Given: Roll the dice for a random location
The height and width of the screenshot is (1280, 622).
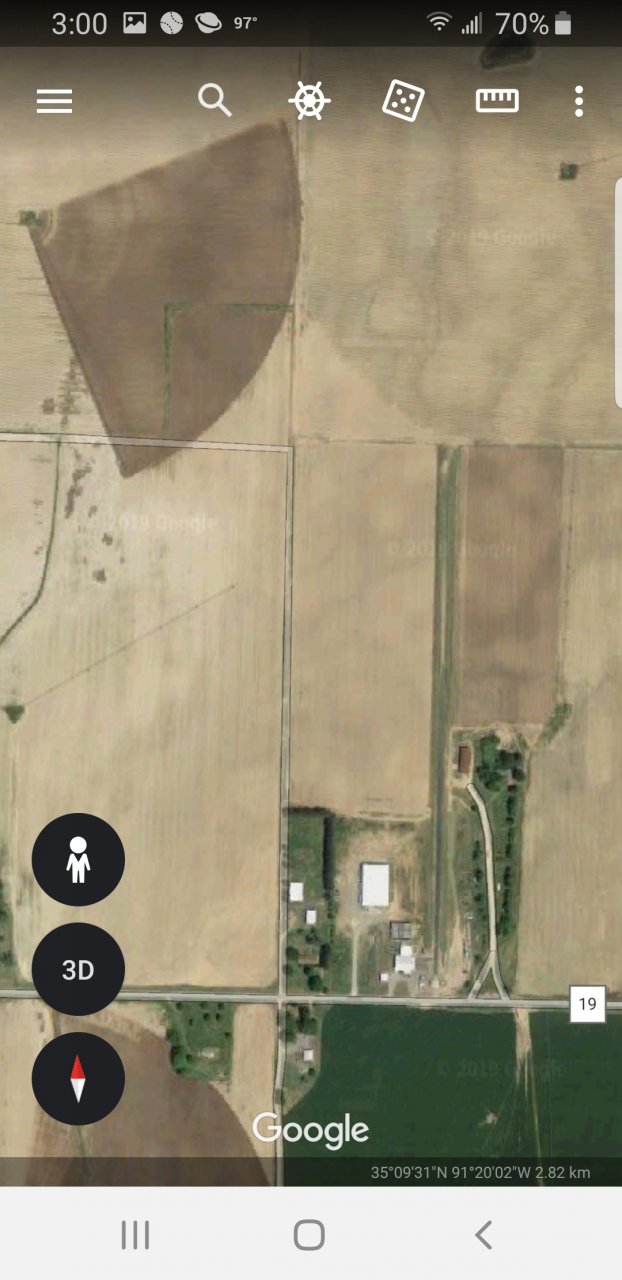Looking at the screenshot, I should 403,101.
